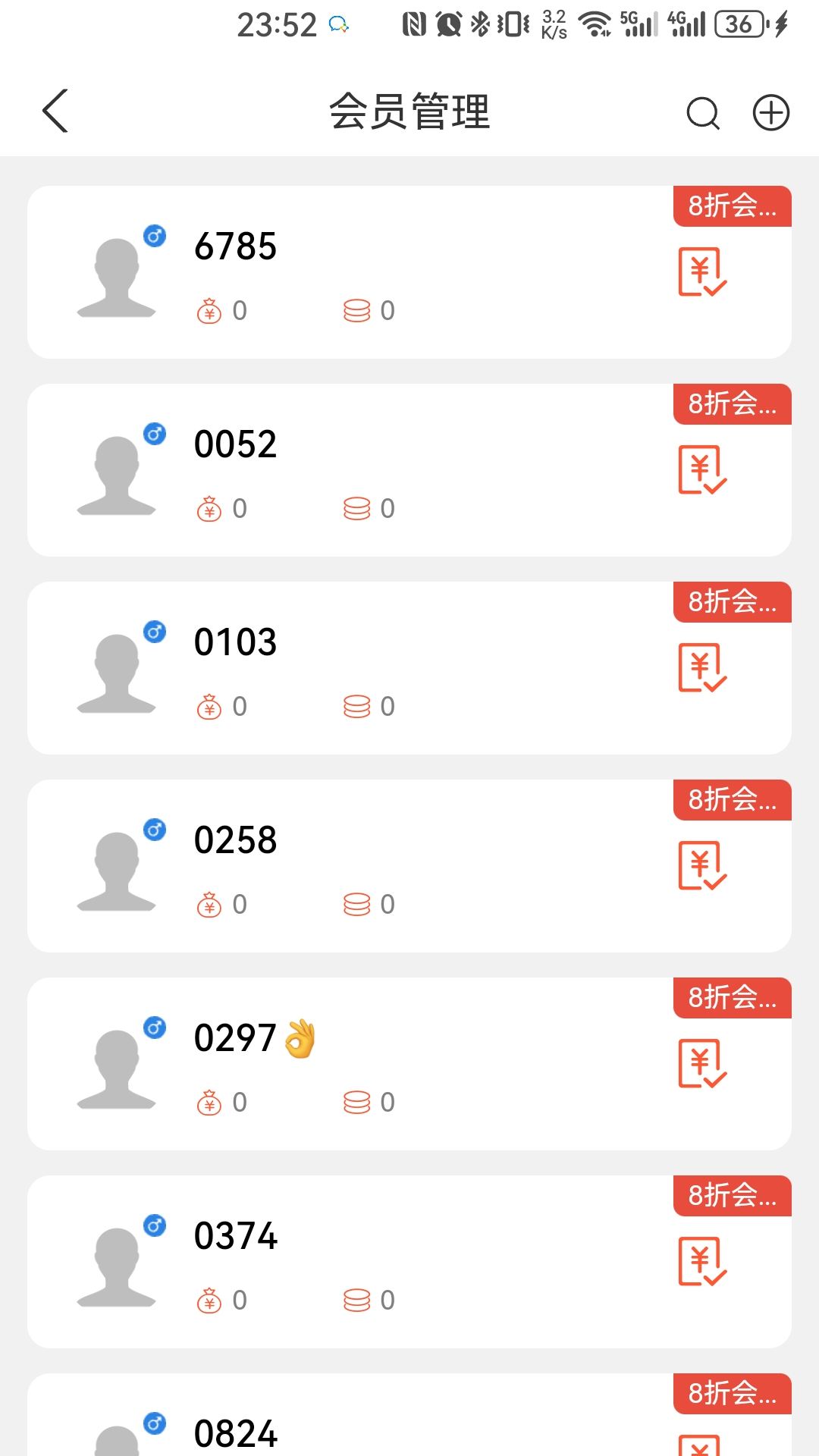
Task: Click the recharge ¥ icon for member 0052
Action: (701, 472)
